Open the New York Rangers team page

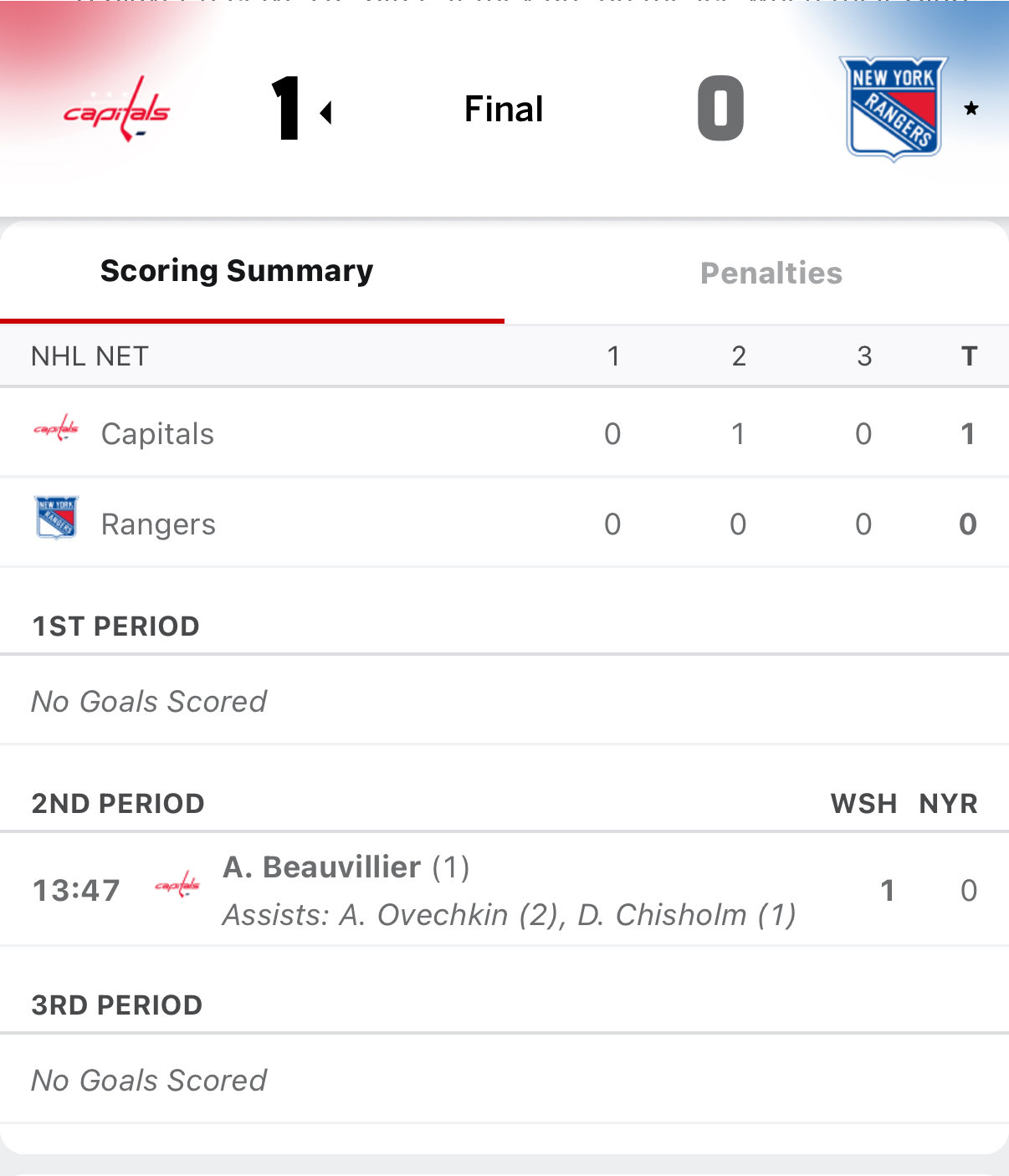[893, 109]
